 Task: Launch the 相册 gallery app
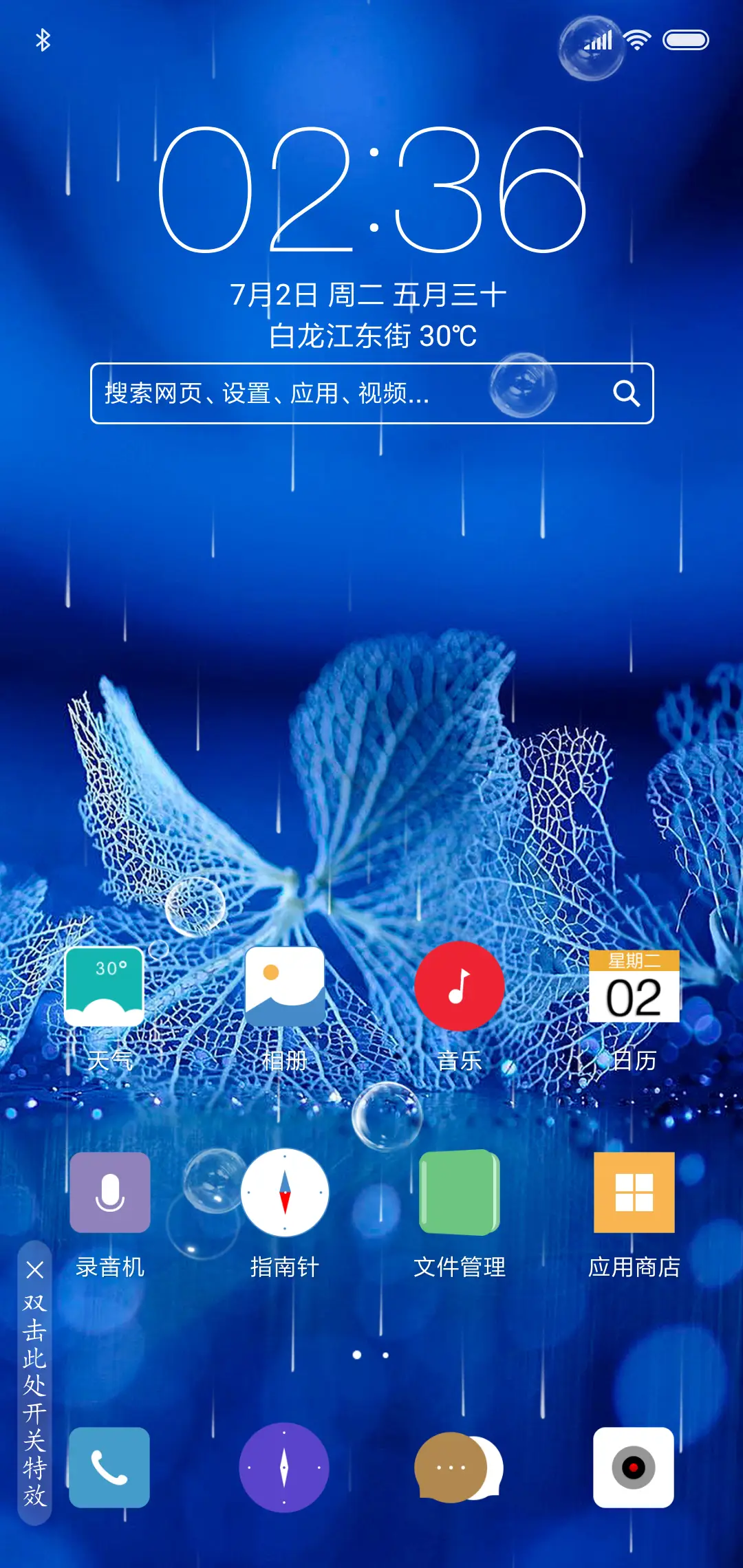[x=285, y=988]
